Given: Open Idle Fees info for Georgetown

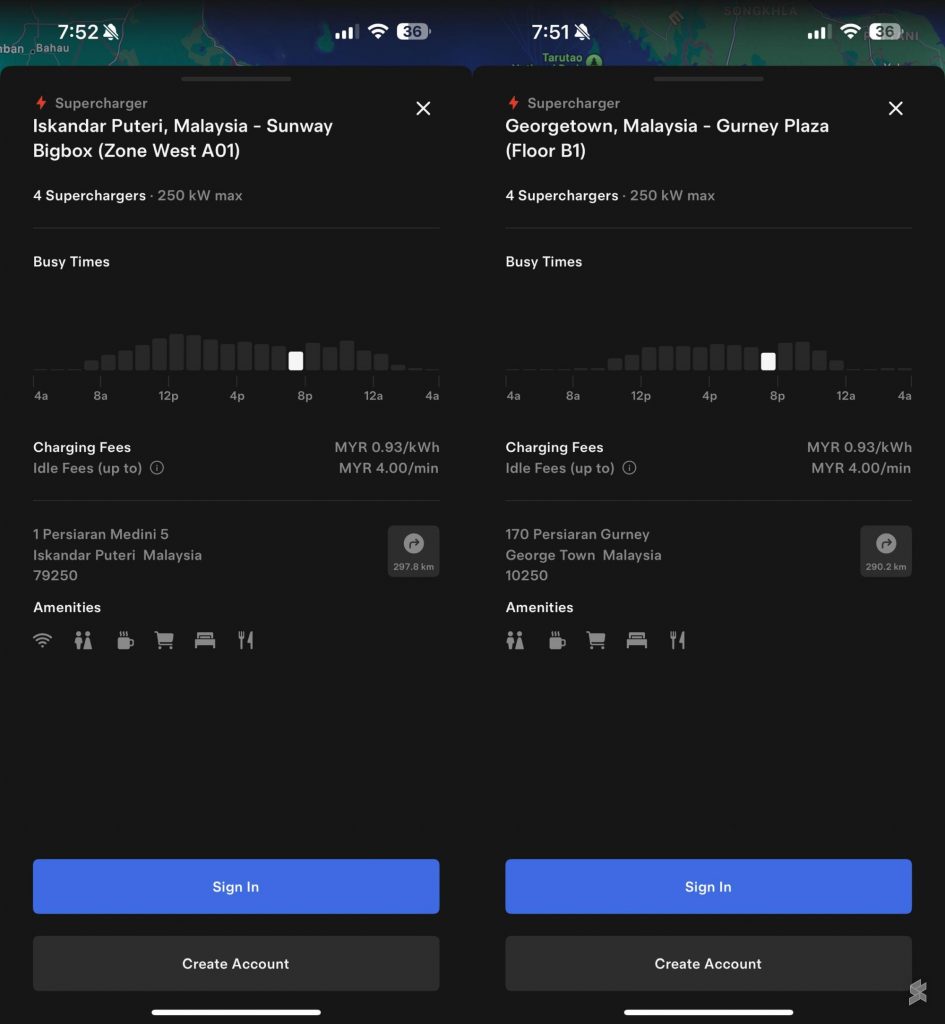Looking at the screenshot, I should point(629,468).
